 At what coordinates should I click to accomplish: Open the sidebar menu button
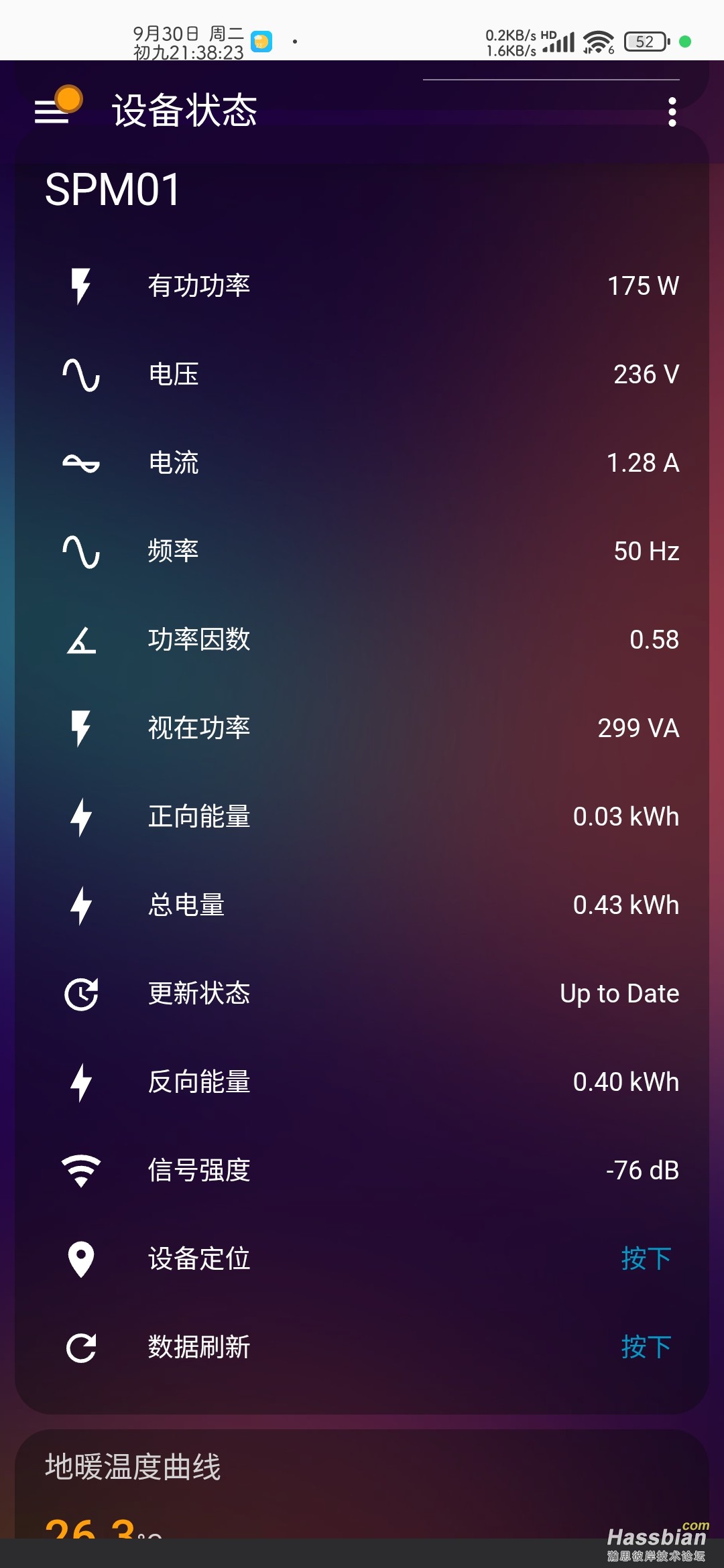tap(52, 111)
